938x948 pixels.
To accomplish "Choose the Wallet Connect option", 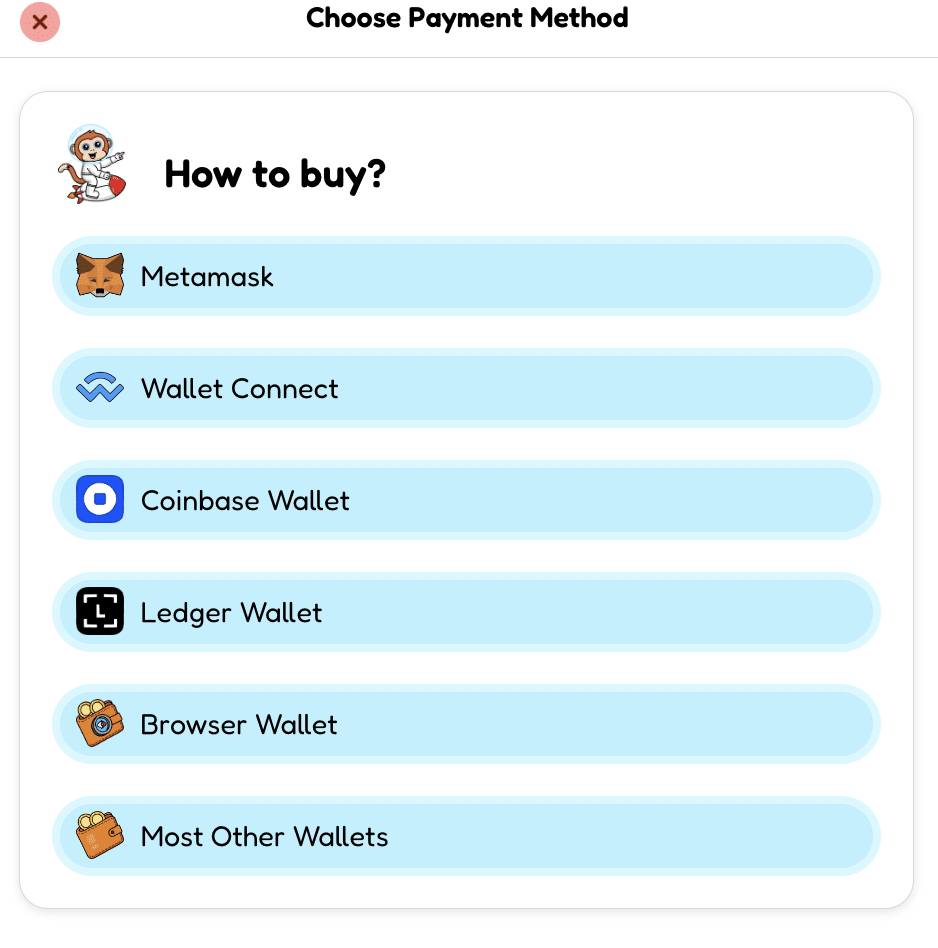I will 466,388.
